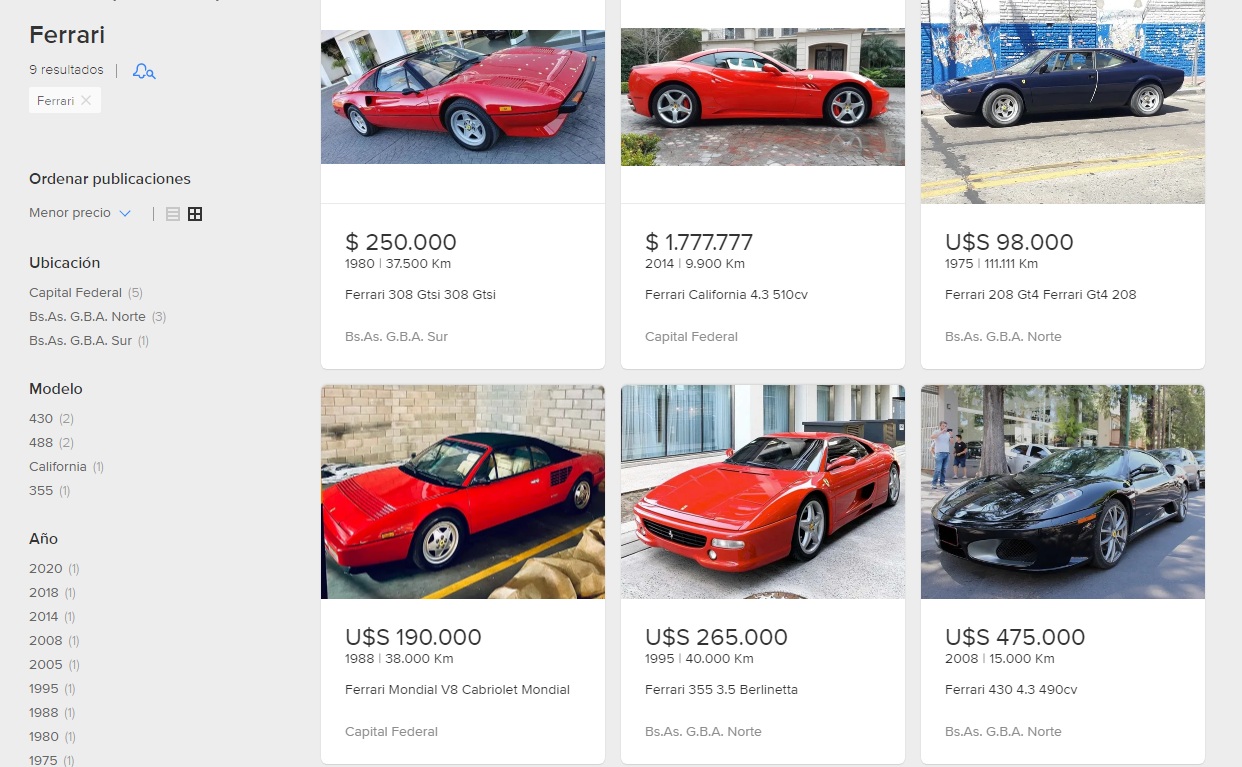This screenshot has width=1242, height=767.
Task: Filter by Bs.As. G.B.A. Sur location
Action: (80, 341)
